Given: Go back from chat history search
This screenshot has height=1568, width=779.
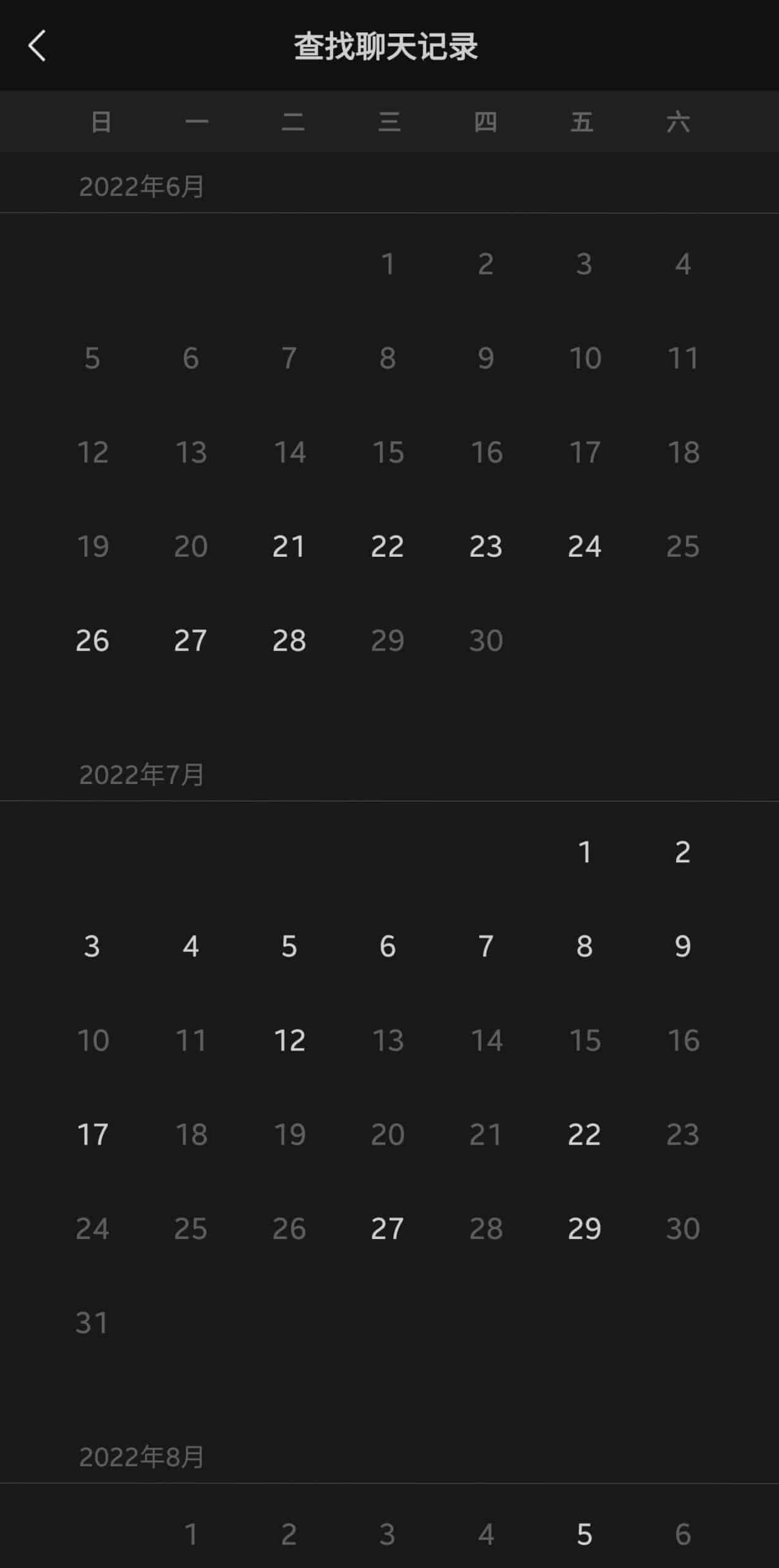Looking at the screenshot, I should [x=37, y=46].
